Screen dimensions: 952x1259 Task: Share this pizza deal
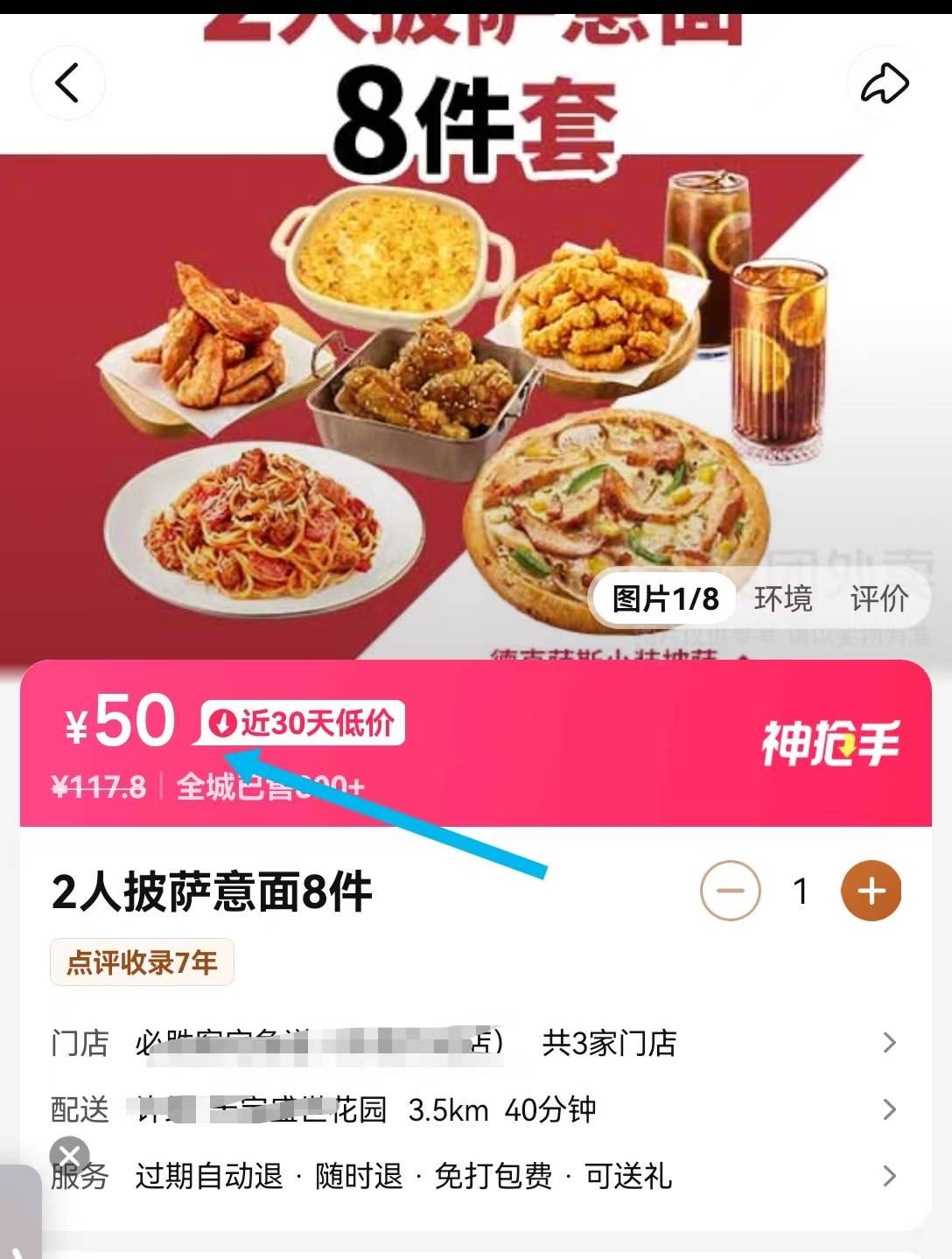click(x=885, y=84)
